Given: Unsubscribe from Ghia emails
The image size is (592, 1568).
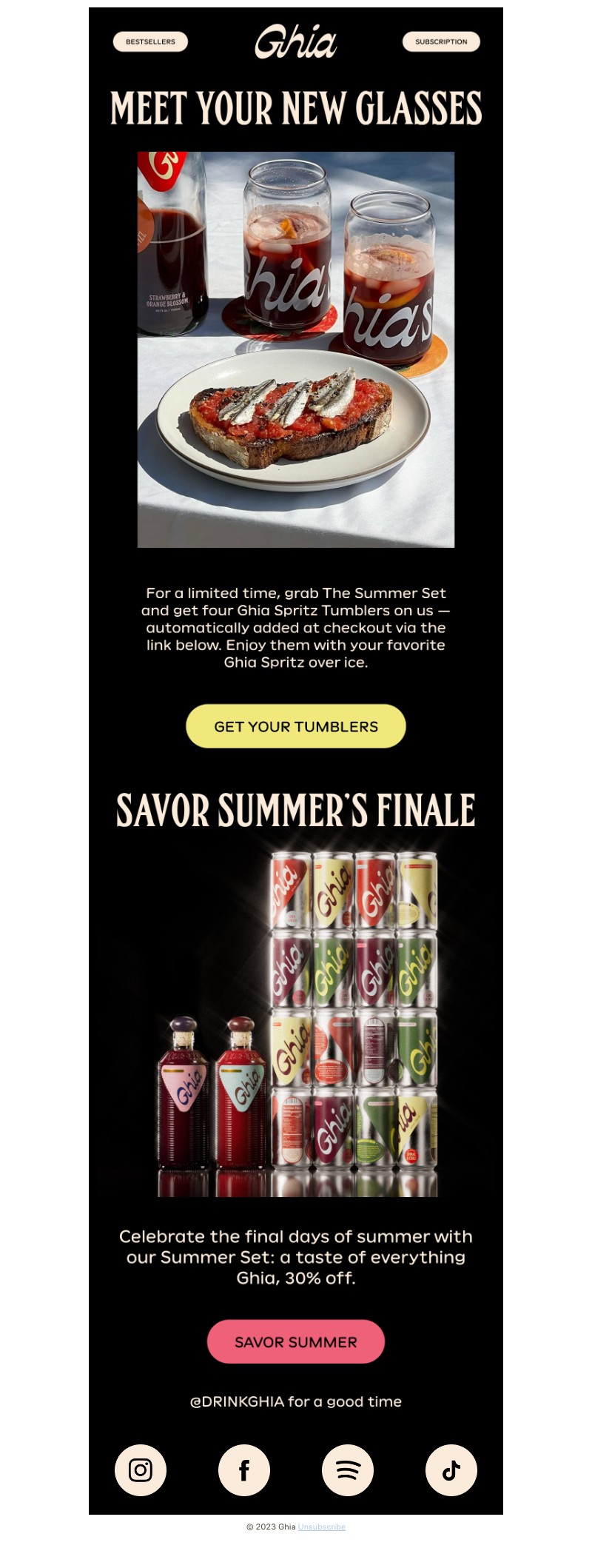Looking at the screenshot, I should pyautogui.click(x=322, y=1527).
